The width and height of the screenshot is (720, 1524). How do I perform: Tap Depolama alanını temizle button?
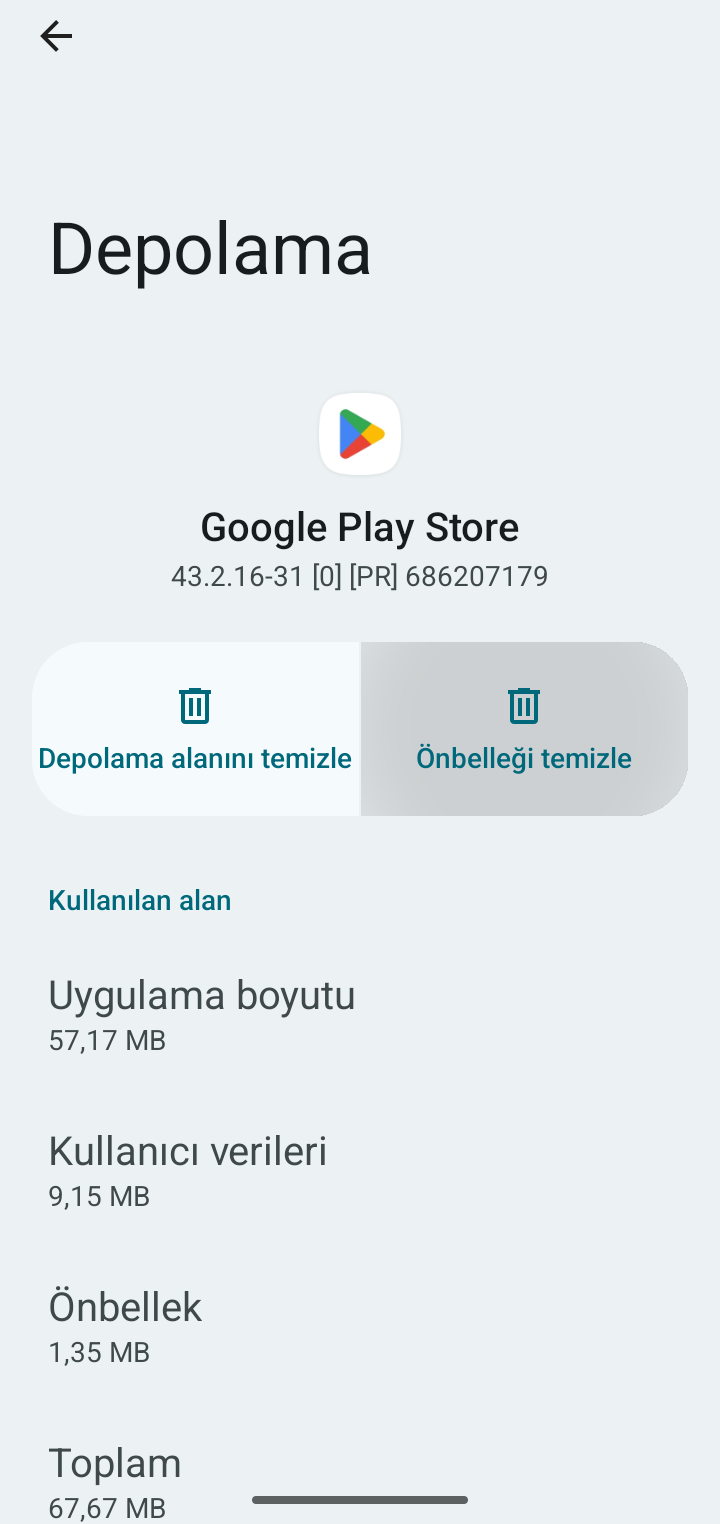coord(195,729)
